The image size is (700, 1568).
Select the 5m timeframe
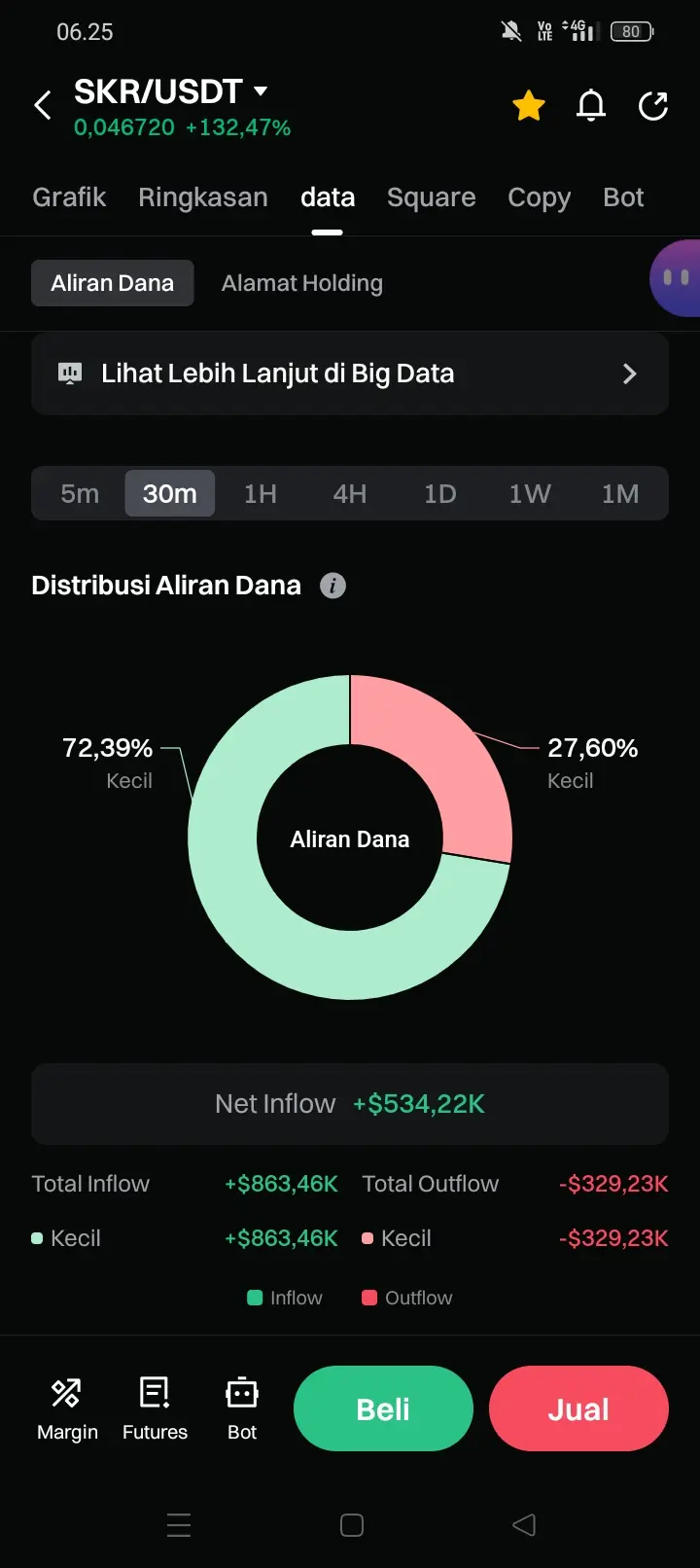coord(80,494)
